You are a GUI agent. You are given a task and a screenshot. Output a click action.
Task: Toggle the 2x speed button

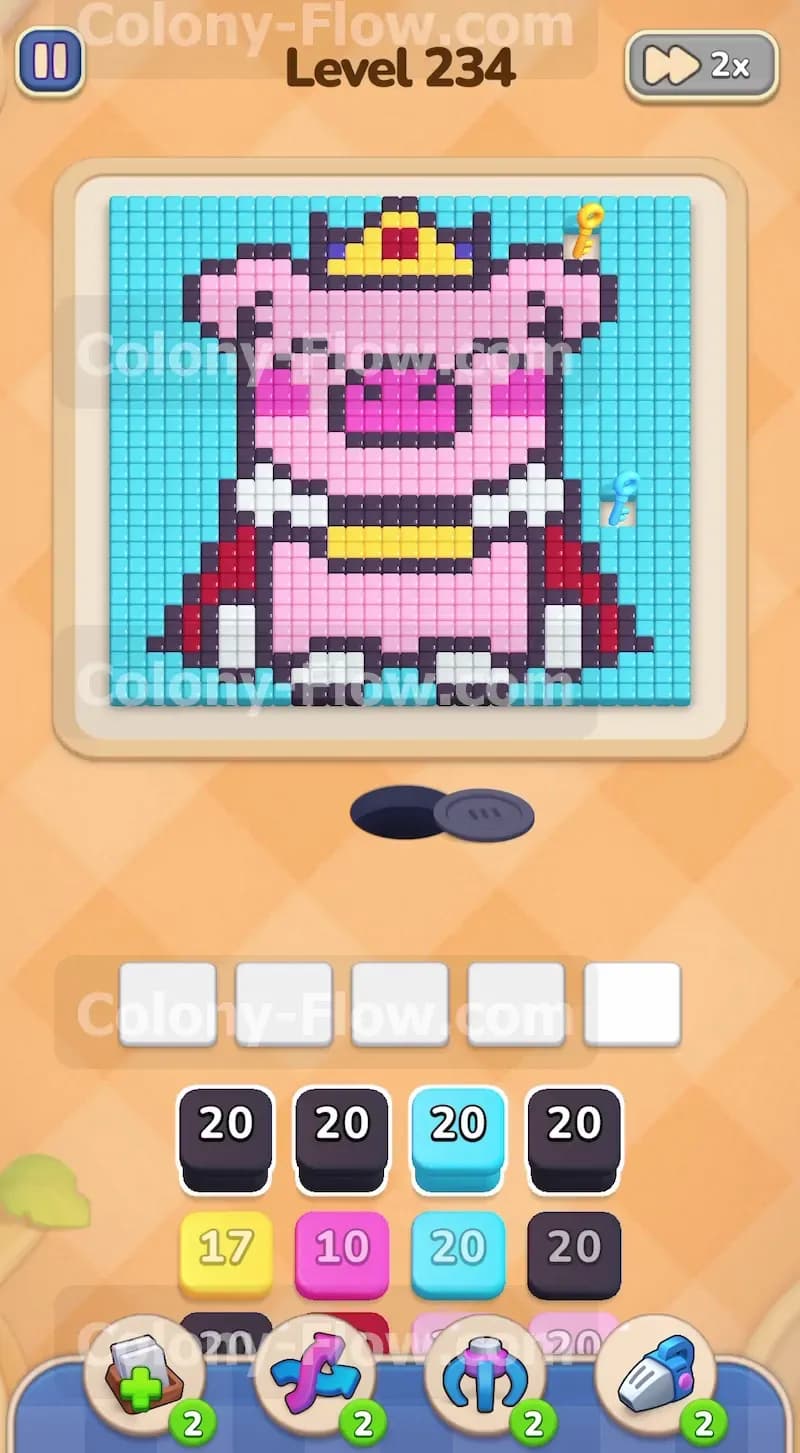coord(702,66)
